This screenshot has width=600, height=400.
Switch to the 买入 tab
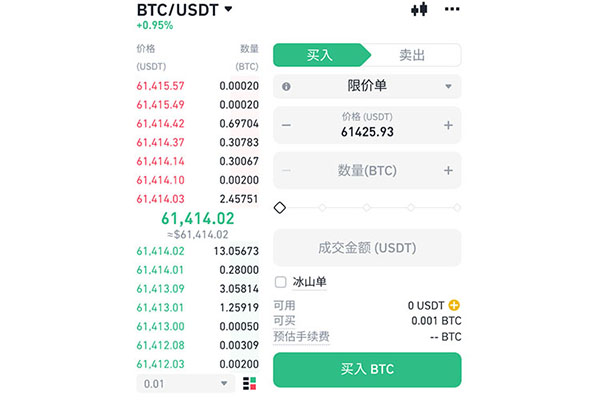point(320,55)
